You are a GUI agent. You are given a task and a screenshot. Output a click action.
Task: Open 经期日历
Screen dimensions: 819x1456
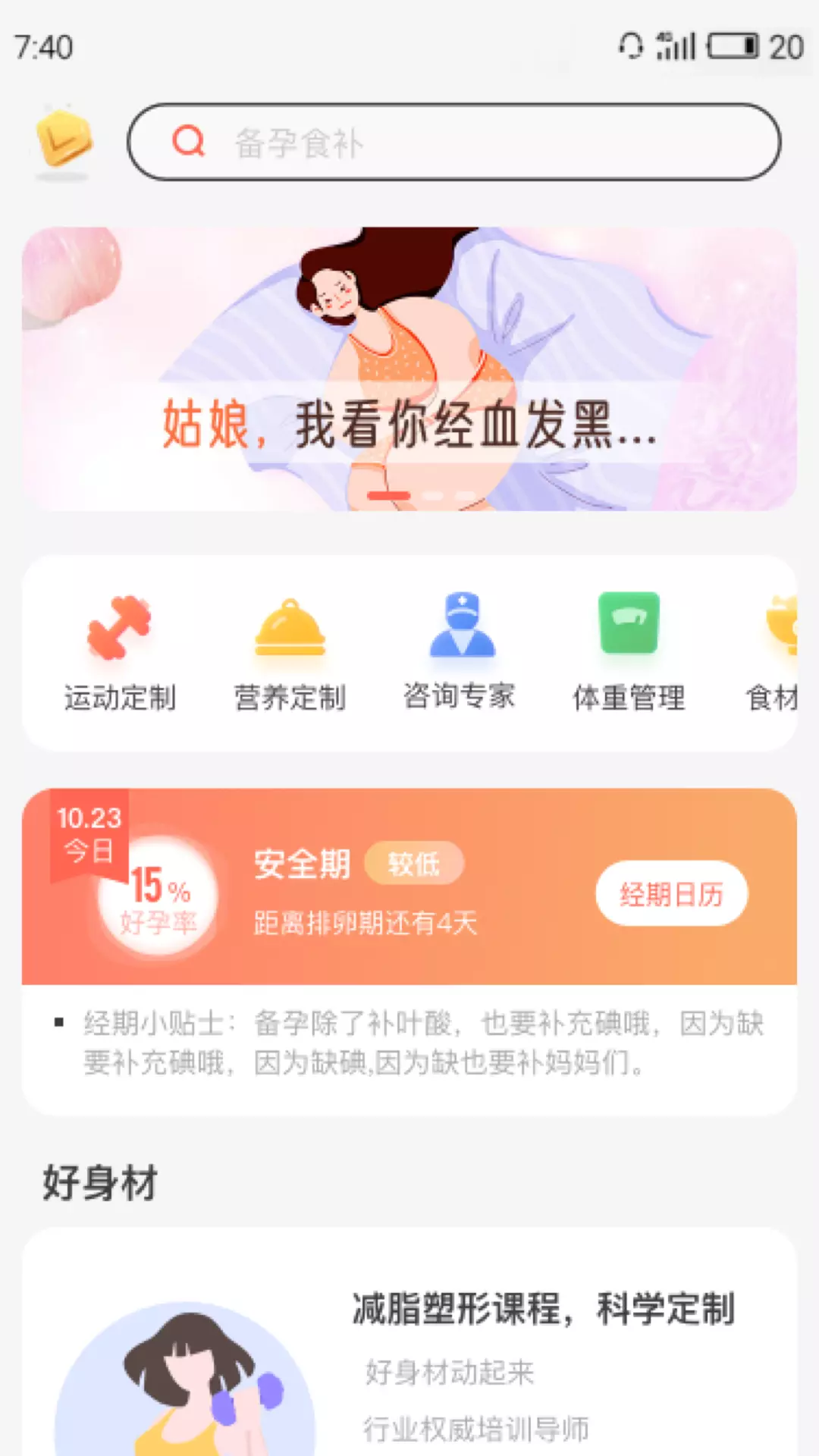tap(672, 893)
